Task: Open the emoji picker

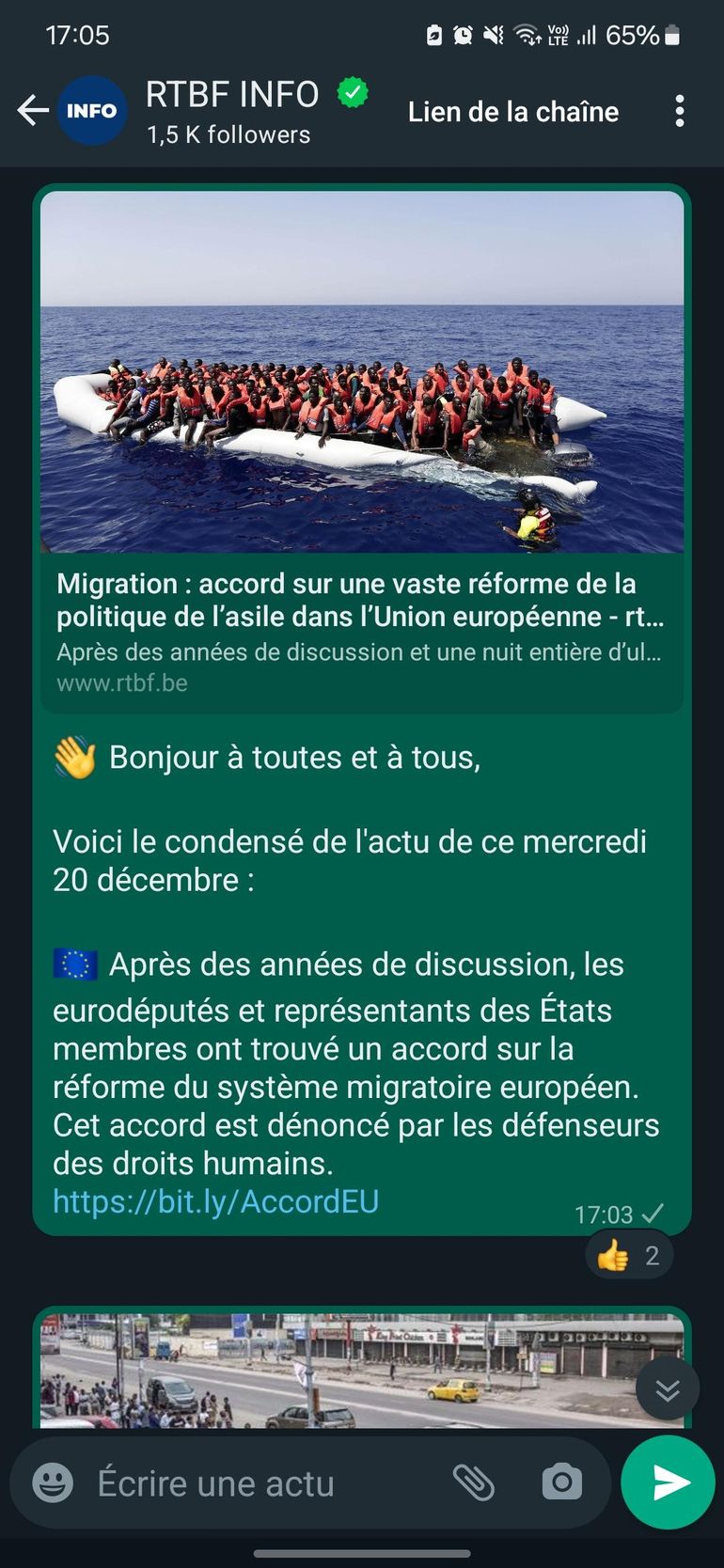Action: click(x=53, y=1483)
